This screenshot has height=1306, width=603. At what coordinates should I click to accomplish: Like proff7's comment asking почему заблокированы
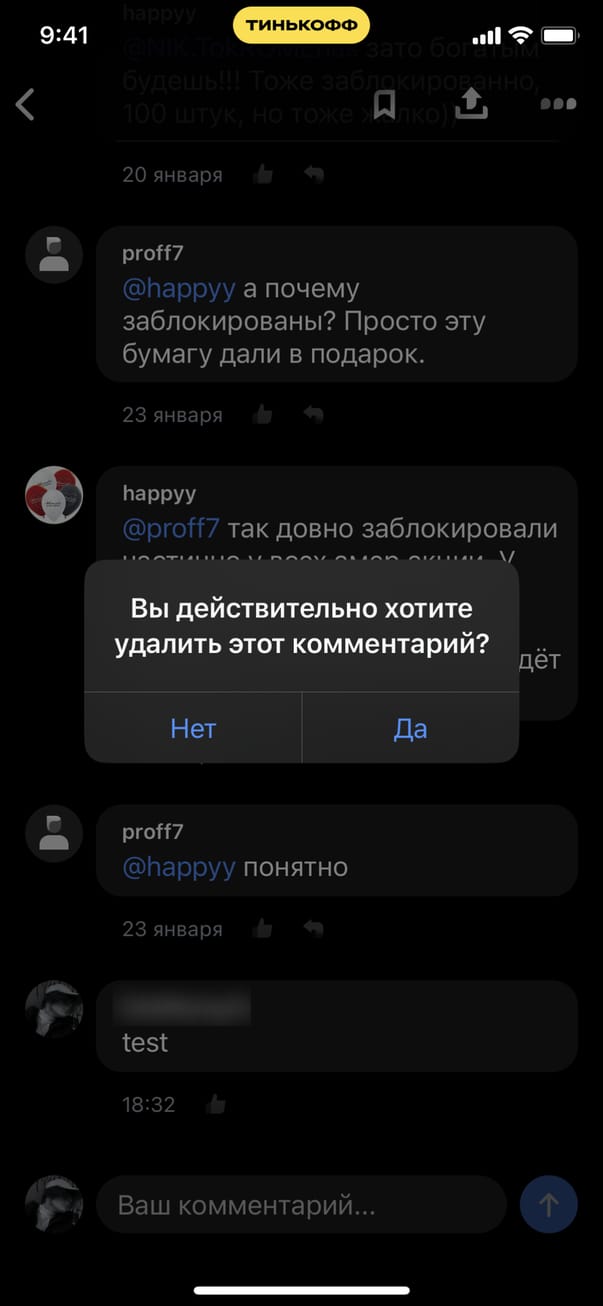[x=263, y=414]
